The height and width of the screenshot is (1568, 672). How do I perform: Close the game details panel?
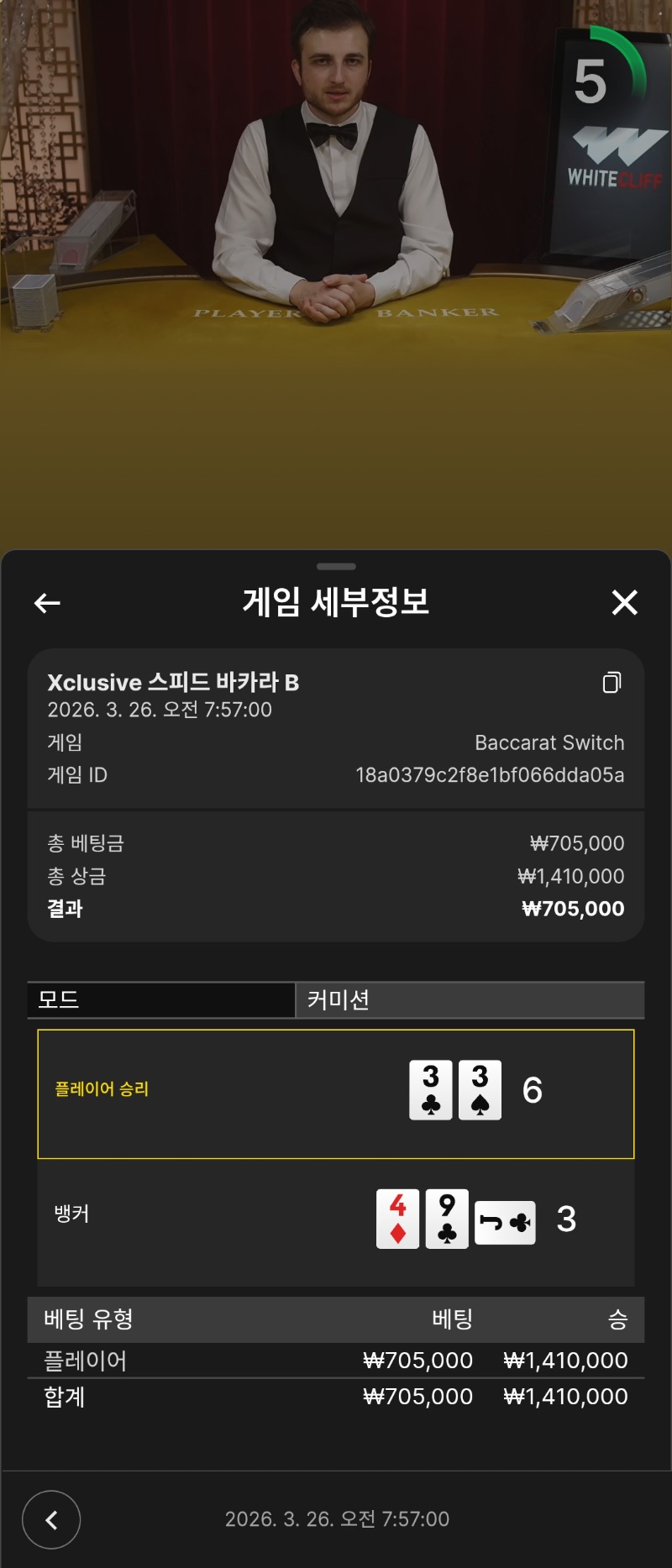[624, 602]
